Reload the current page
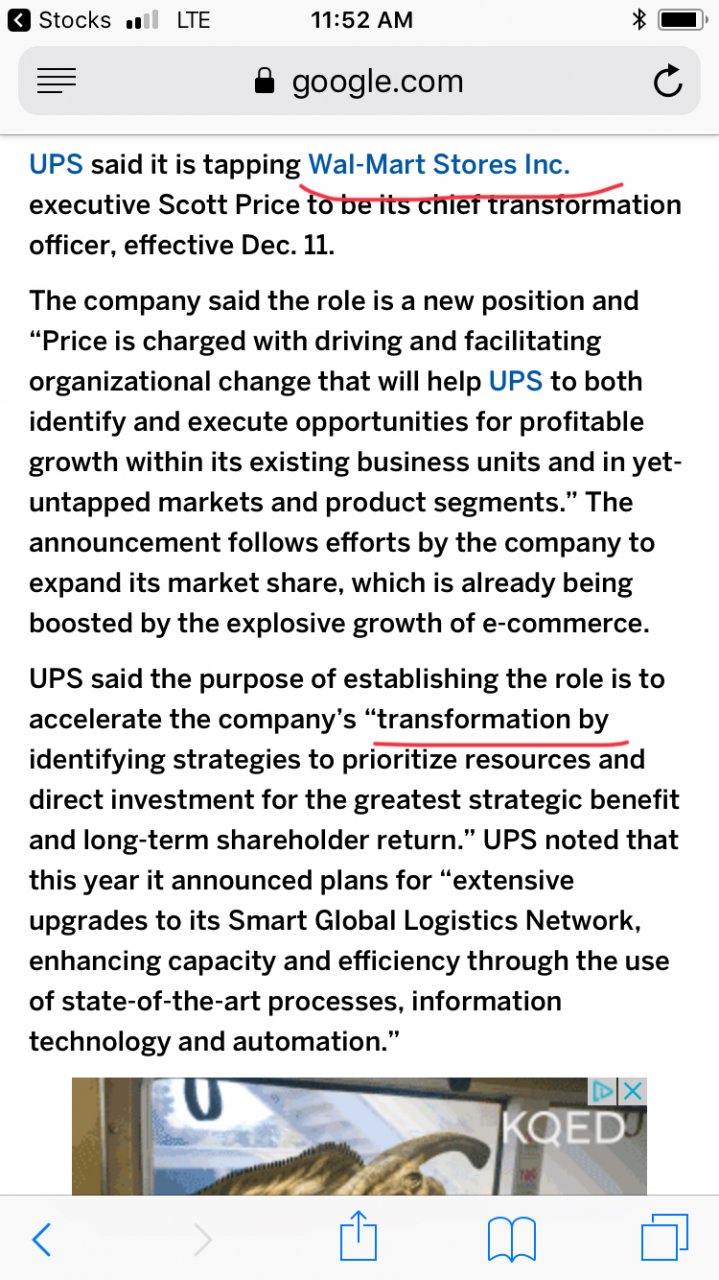 [667, 81]
